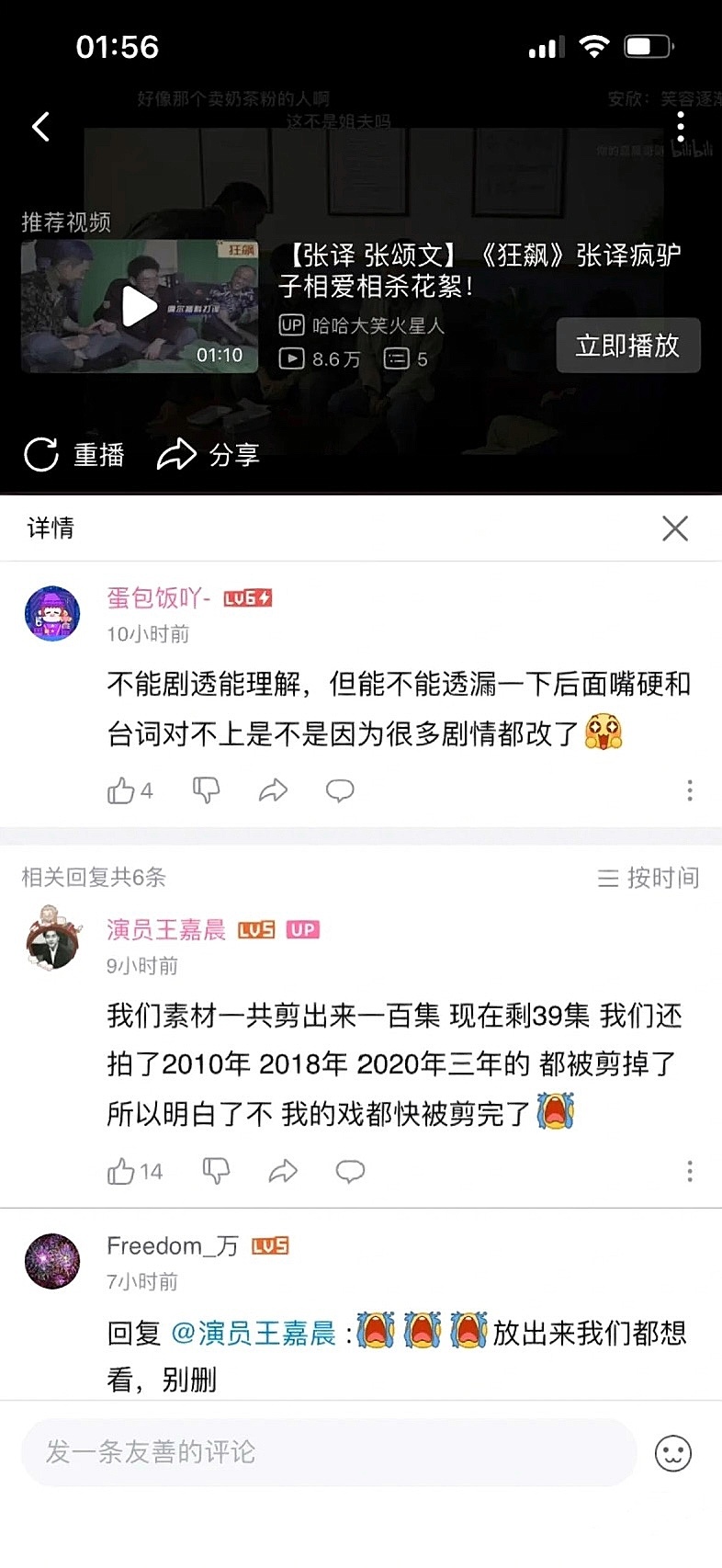Dislike the comment by 蛋包饭吖-
The image size is (722, 1568).
click(206, 790)
